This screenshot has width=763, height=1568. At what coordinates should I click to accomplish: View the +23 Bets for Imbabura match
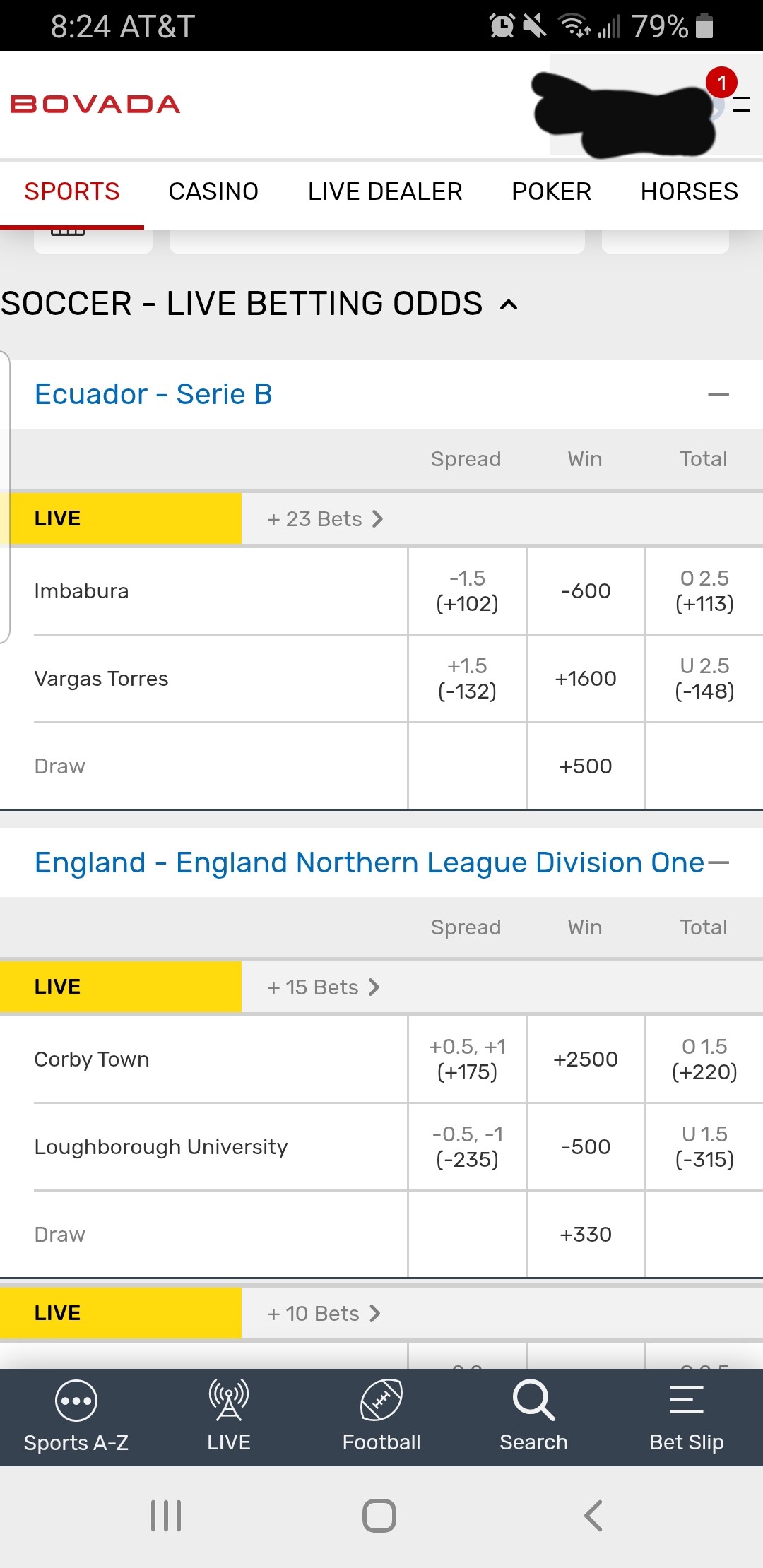tap(325, 519)
